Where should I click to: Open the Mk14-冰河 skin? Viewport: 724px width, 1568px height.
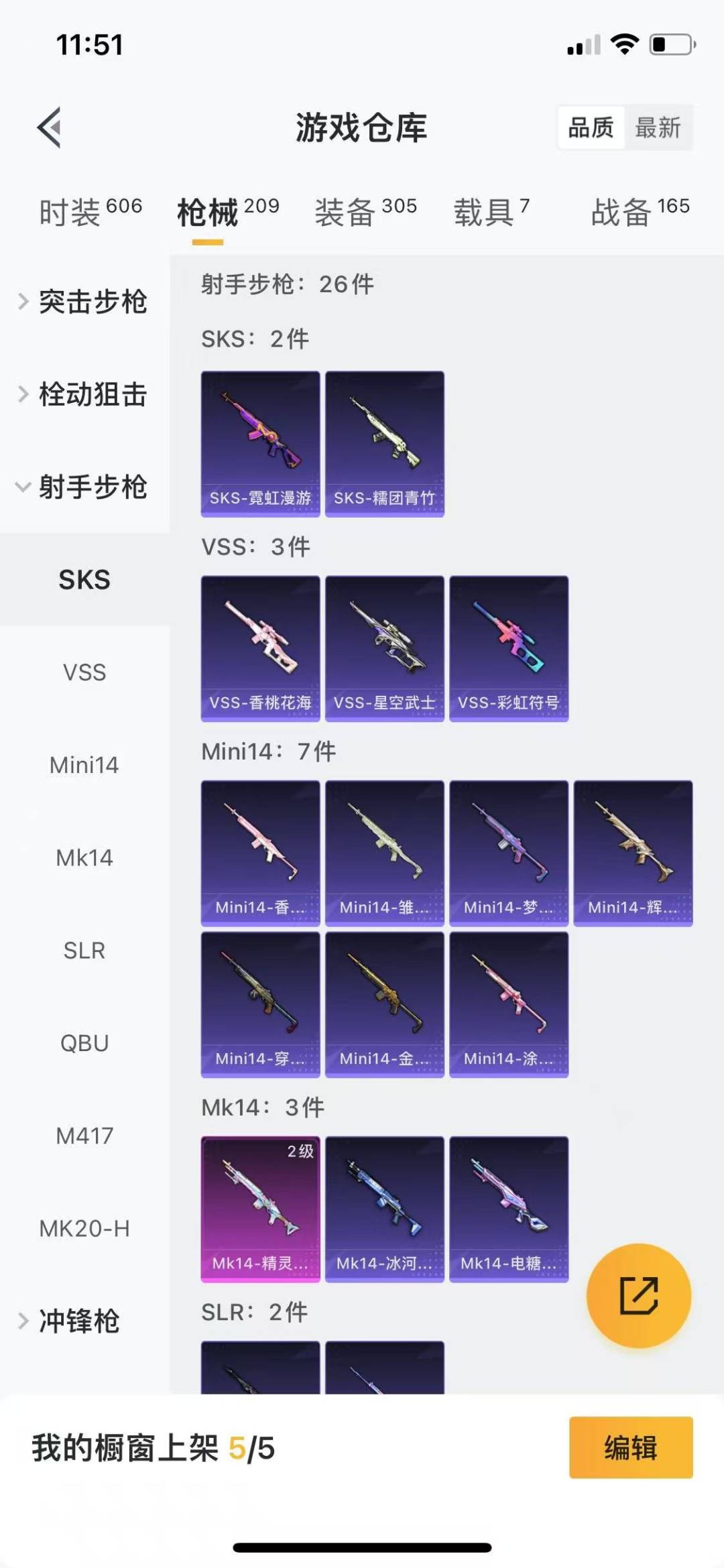pos(384,1209)
